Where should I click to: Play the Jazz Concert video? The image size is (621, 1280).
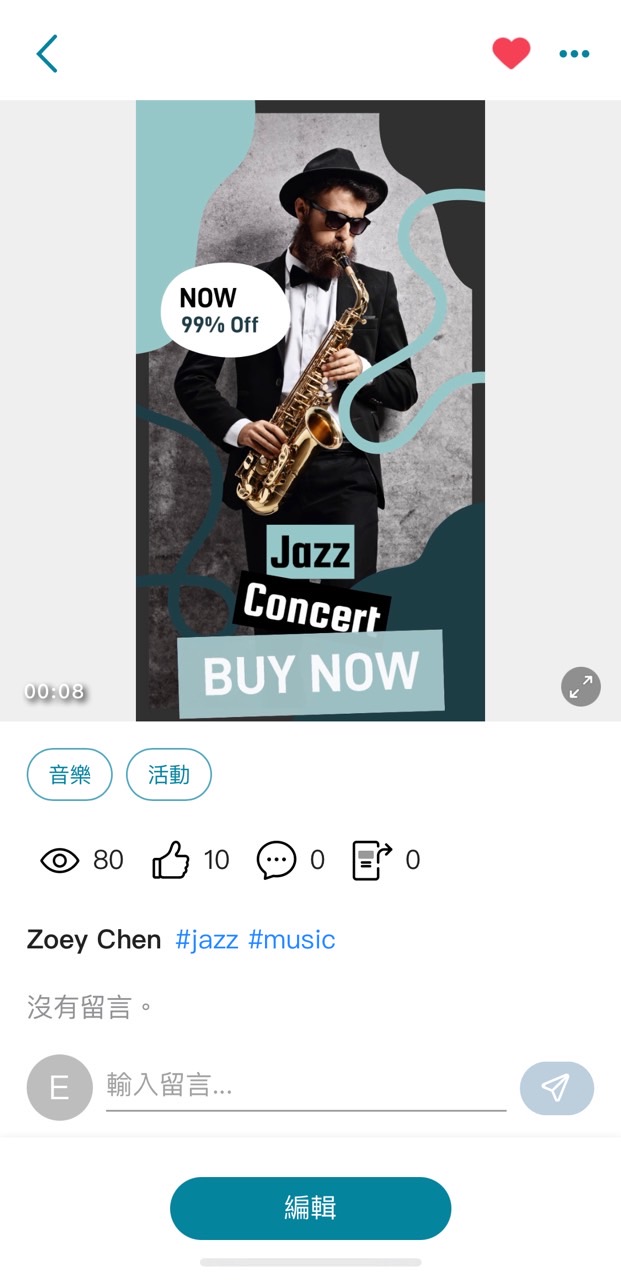point(310,410)
